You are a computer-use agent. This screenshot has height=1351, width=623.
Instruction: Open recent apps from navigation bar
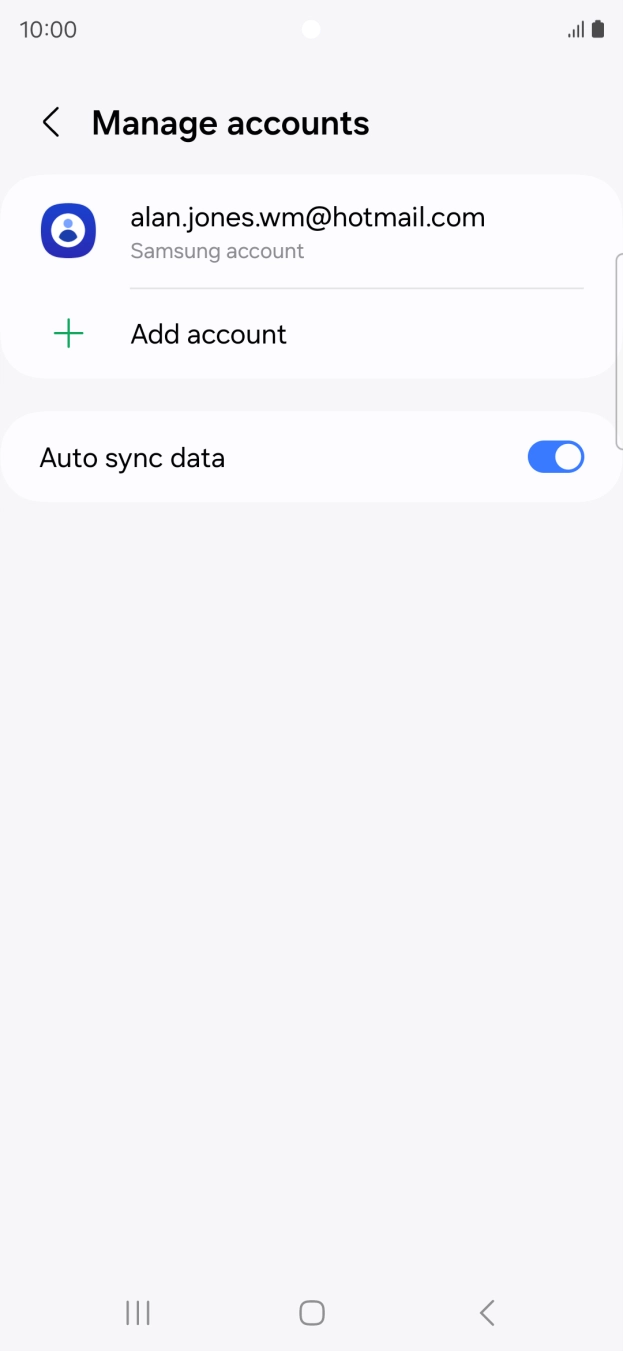click(138, 1313)
